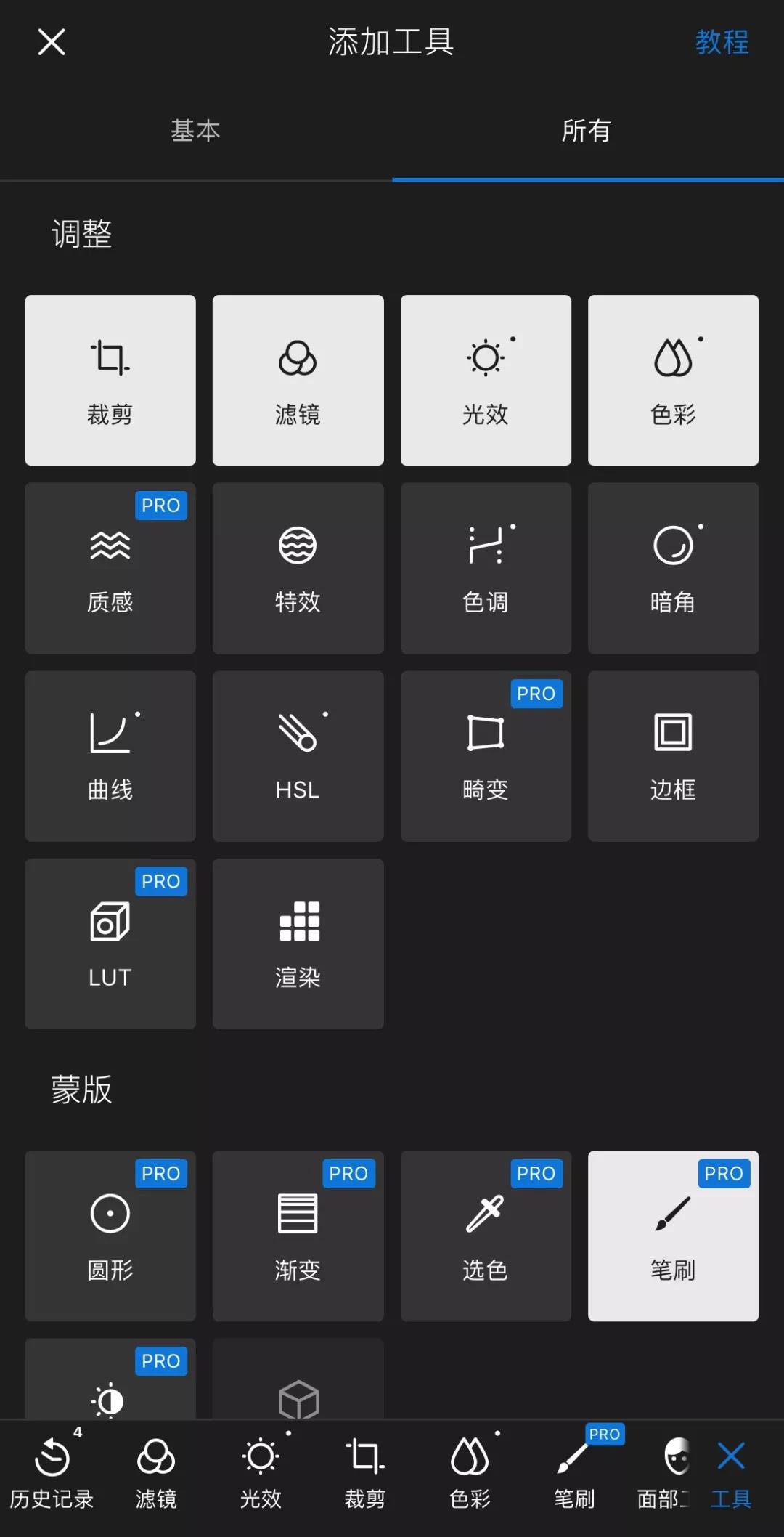
Task: Open 历史记录 history from the bottom toolbar
Action: point(52,1475)
